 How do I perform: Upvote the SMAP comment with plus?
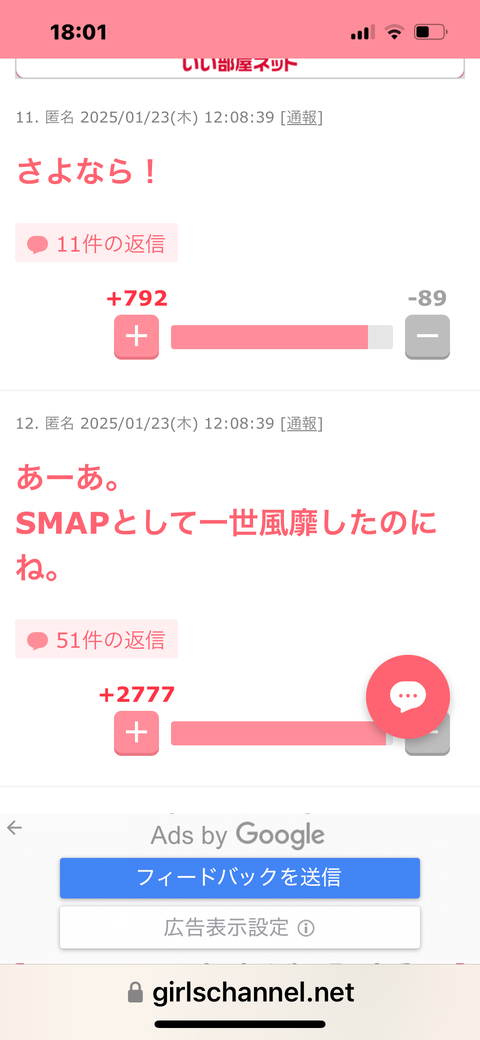(x=137, y=733)
